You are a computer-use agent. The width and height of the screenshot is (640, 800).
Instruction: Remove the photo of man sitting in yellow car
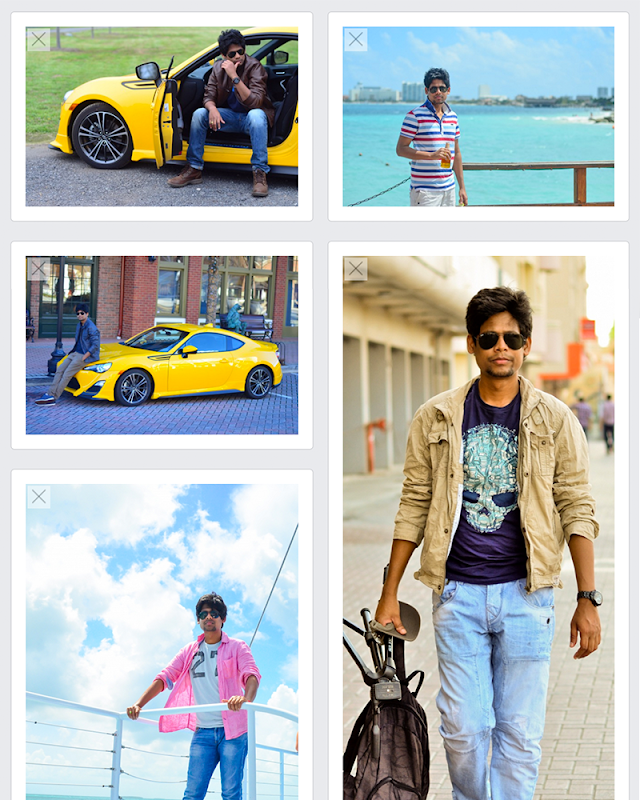point(38,40)
